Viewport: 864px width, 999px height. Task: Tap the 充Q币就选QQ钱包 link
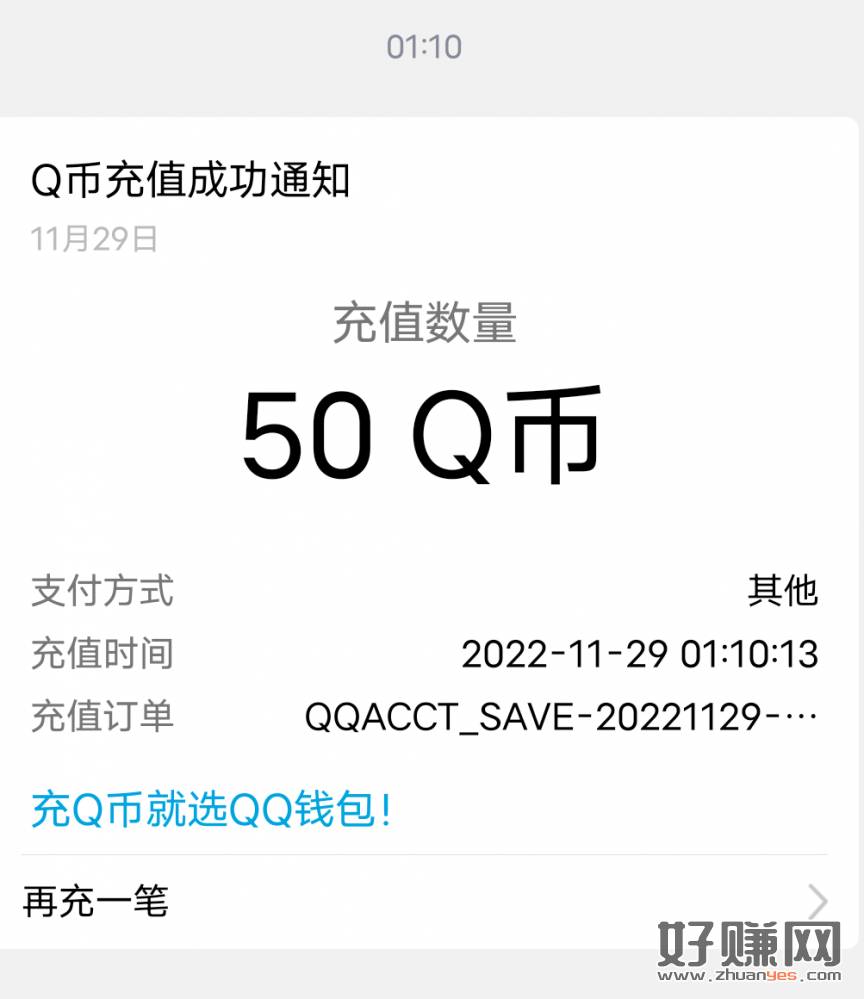211,810
